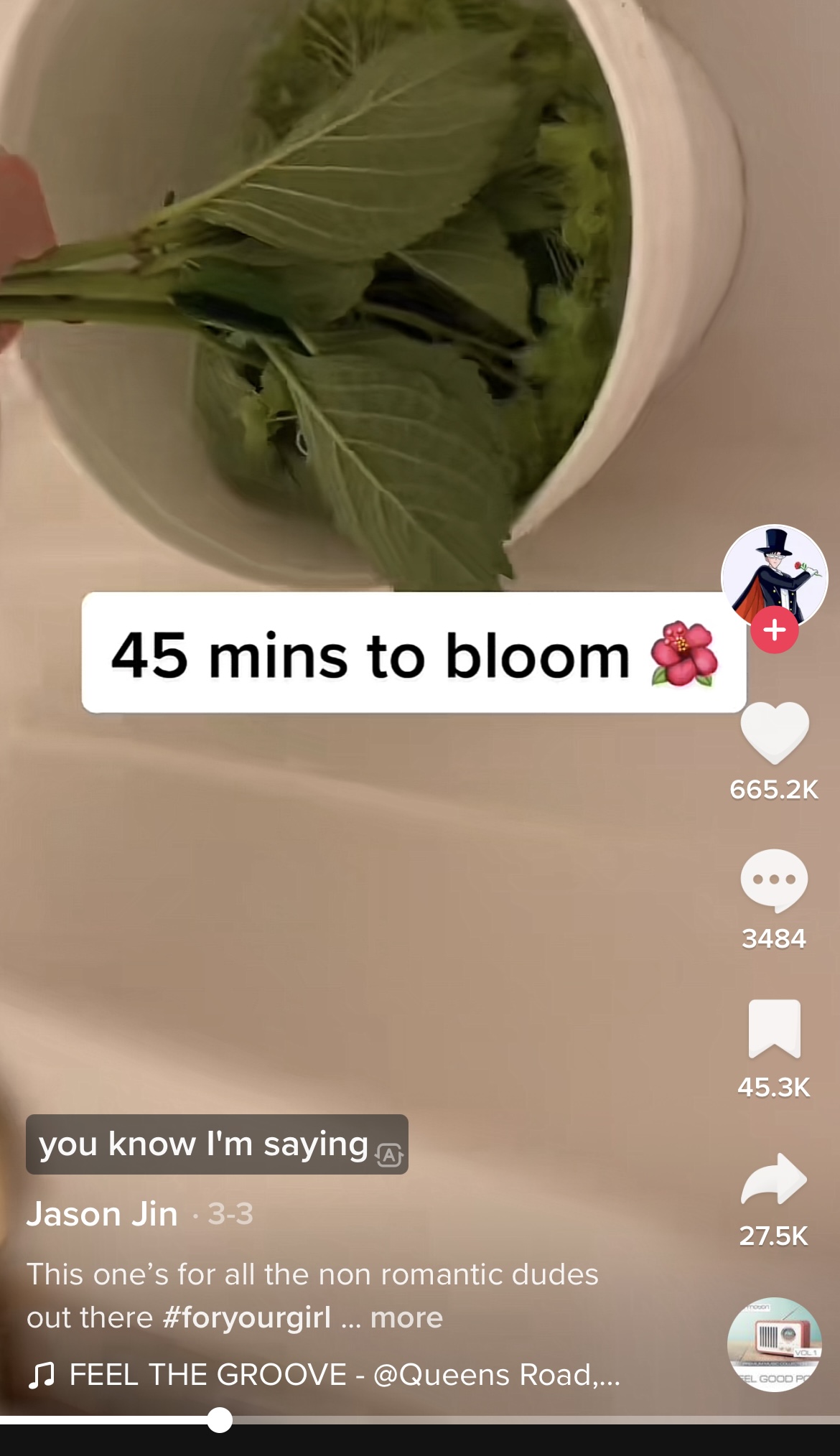Tap the auto-caption translate icon
The width and height of the screenshot is (840, 1456).
pyautogui.click(x=389, y=1155)
